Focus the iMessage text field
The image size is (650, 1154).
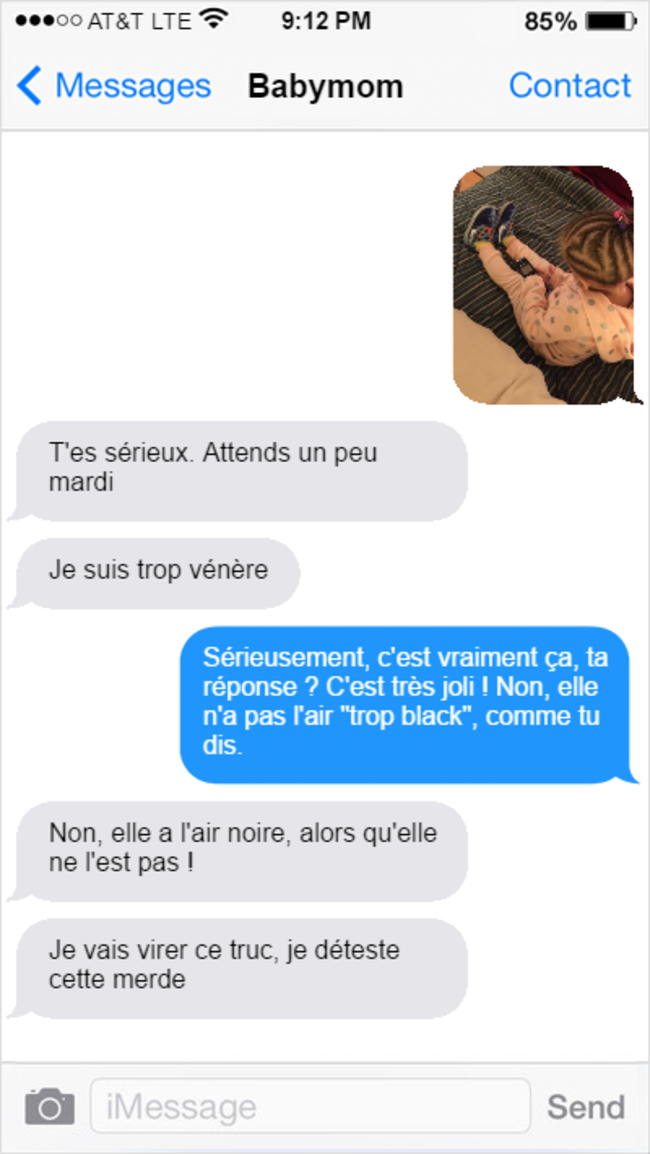pos(310,1106)
